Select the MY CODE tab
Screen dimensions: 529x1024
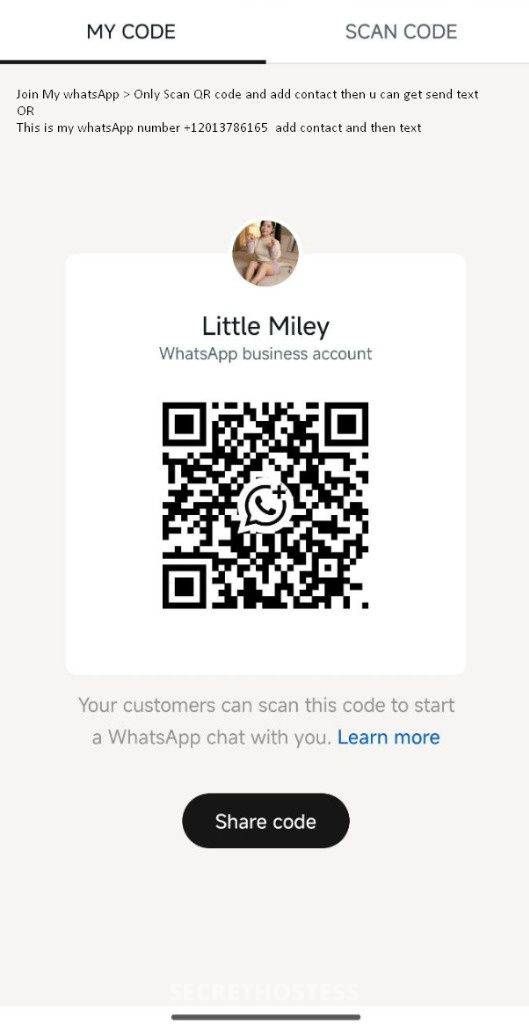[131, 31]
